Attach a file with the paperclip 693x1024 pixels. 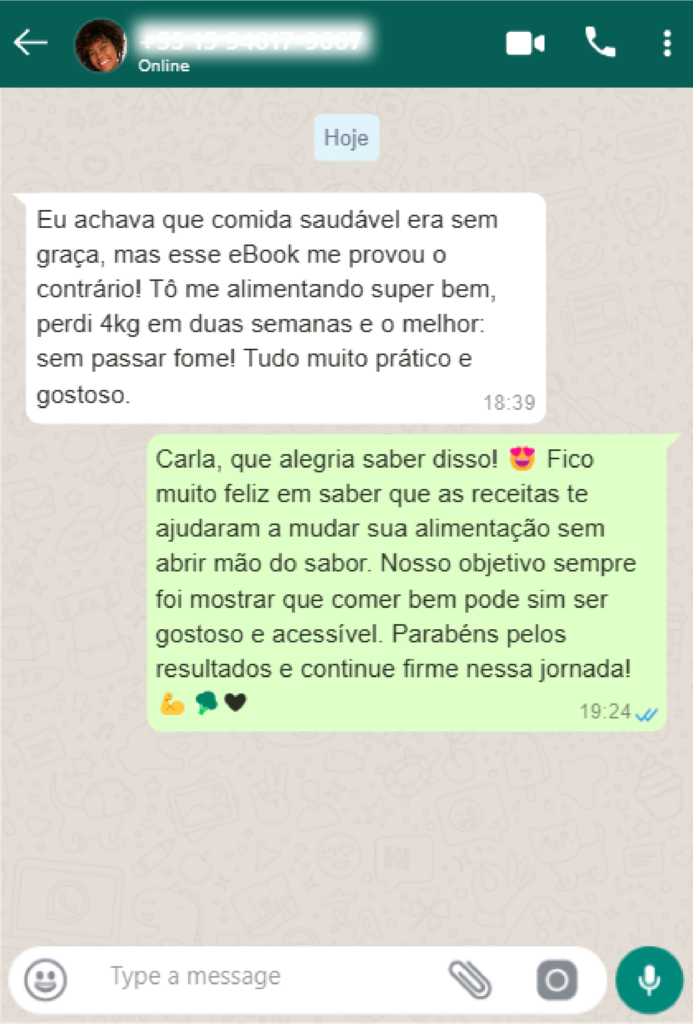pos(469,979)
